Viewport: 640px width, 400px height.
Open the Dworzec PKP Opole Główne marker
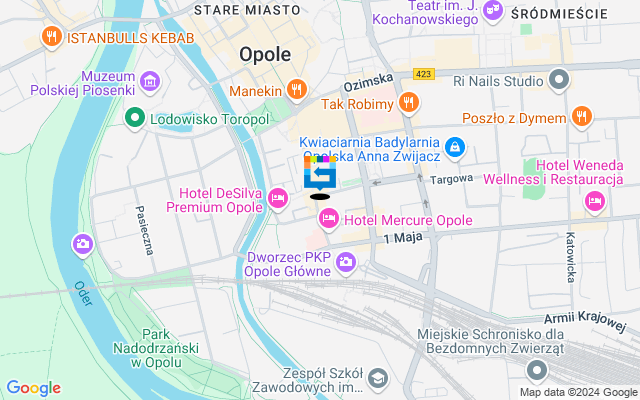346,263
